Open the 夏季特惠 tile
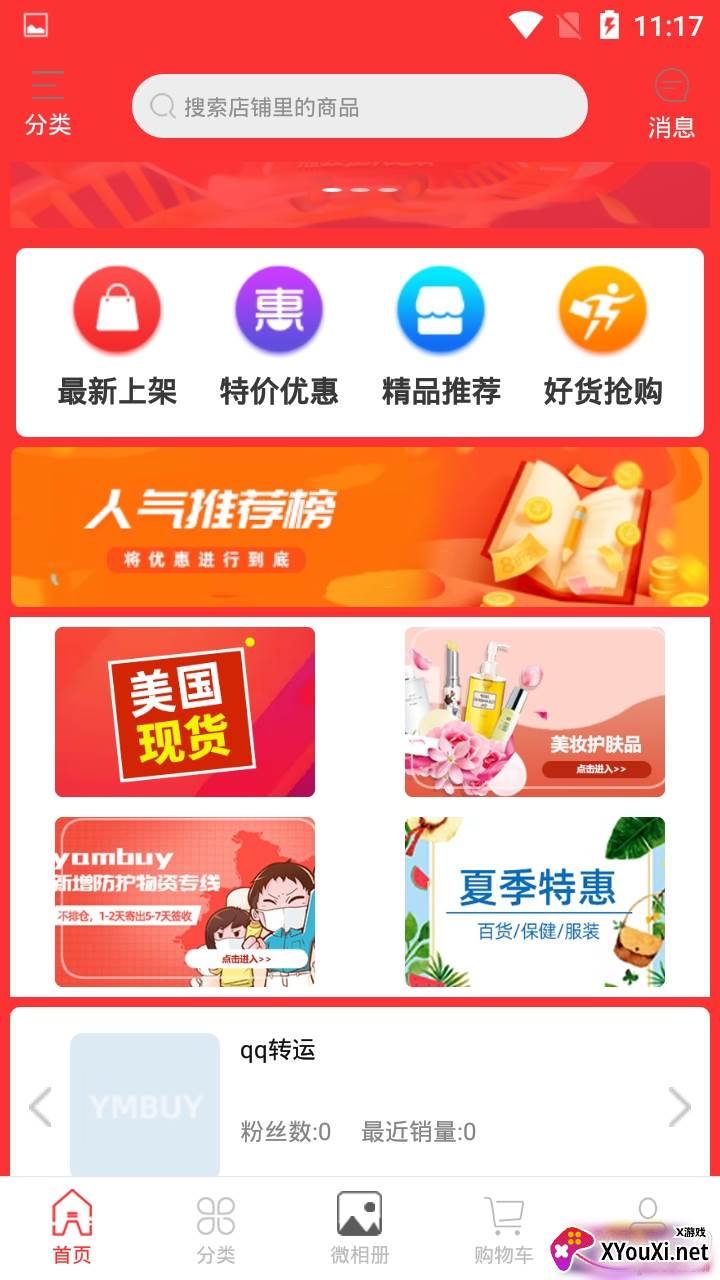 535,902
